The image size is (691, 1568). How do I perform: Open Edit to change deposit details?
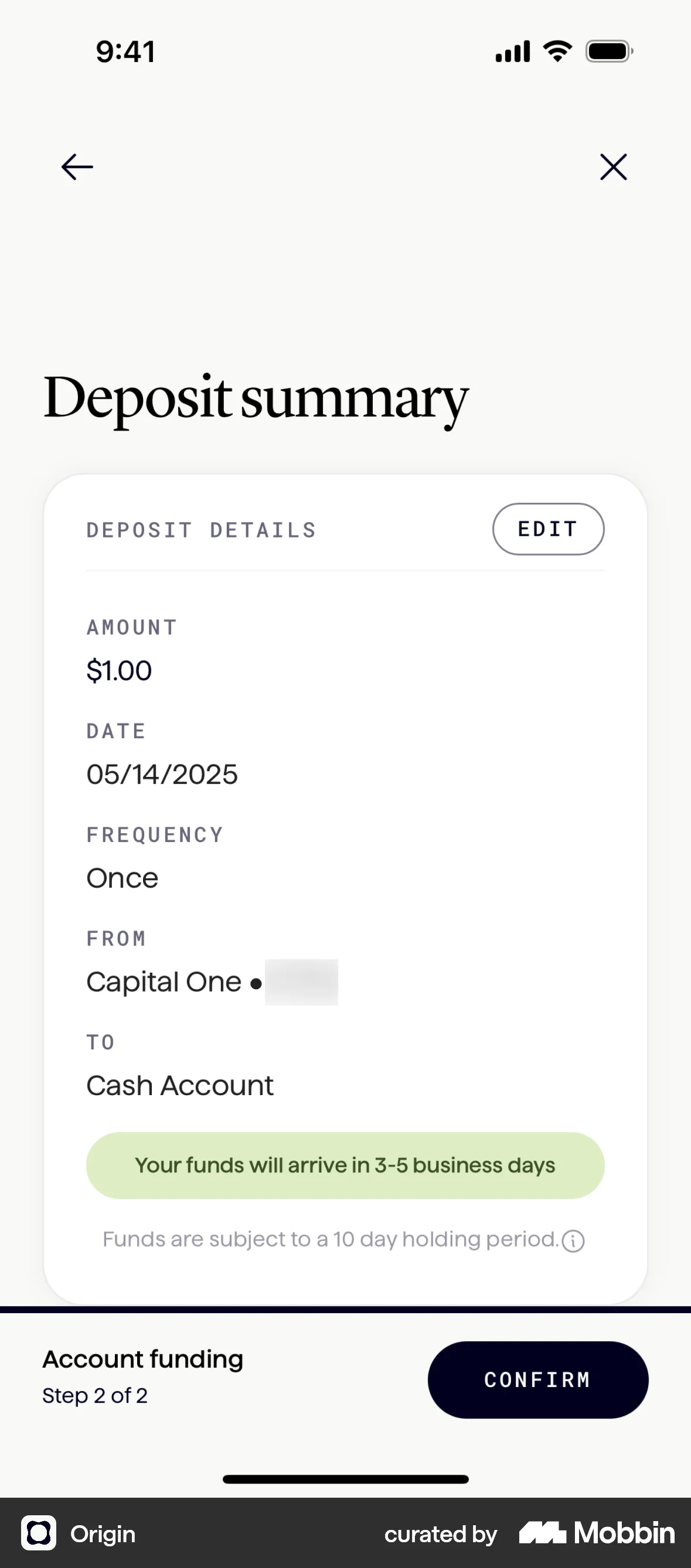tap(547, 529)
